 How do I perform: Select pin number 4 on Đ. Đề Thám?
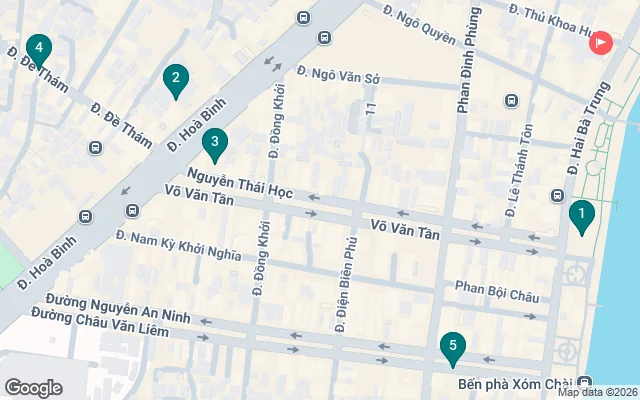38,48
